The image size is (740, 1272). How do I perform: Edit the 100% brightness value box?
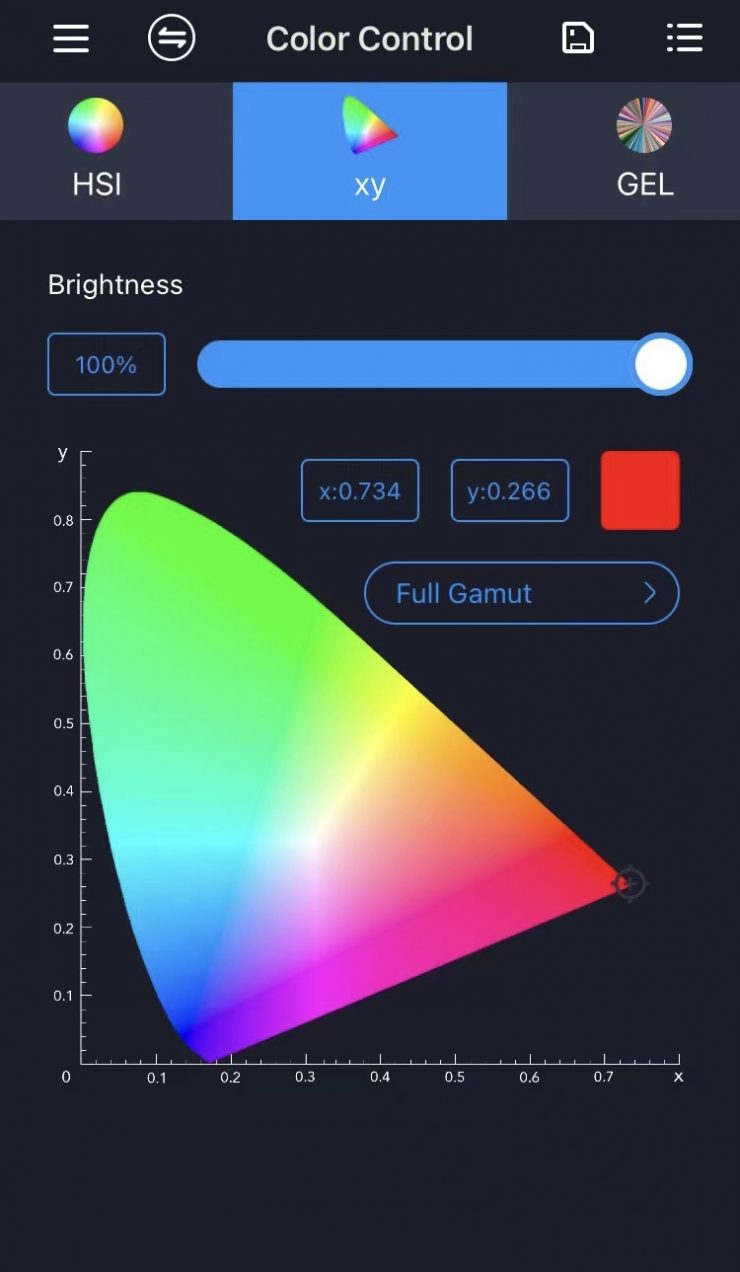106,364
